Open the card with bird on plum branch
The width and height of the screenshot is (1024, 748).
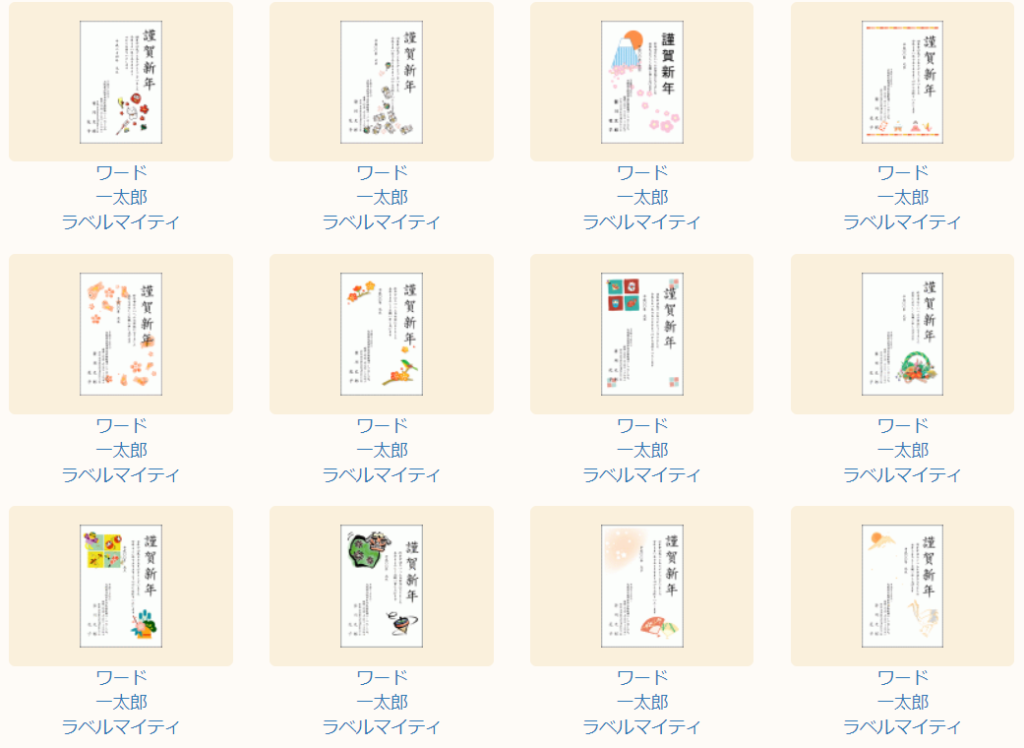pyautogui.click(x=381, y=334)
